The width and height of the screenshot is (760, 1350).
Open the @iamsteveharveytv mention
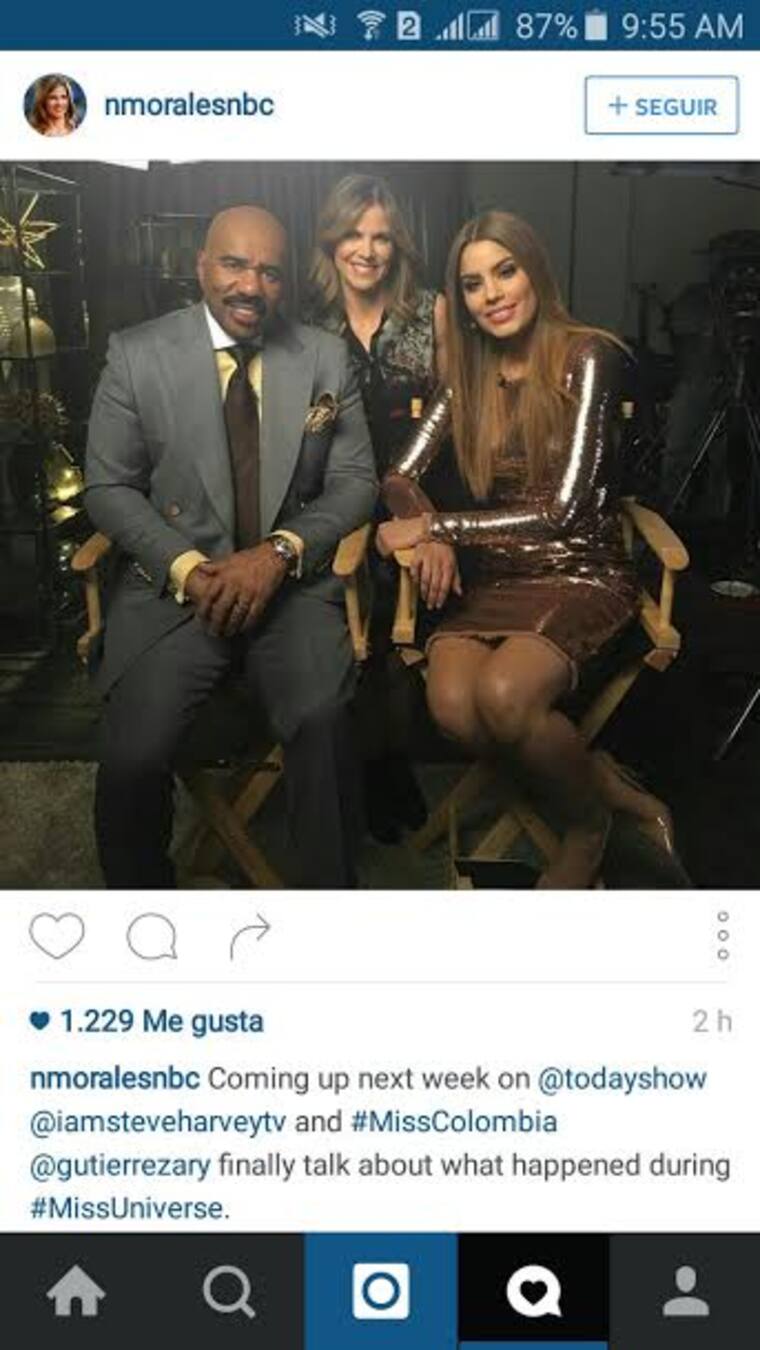[x=158, y=1122]
